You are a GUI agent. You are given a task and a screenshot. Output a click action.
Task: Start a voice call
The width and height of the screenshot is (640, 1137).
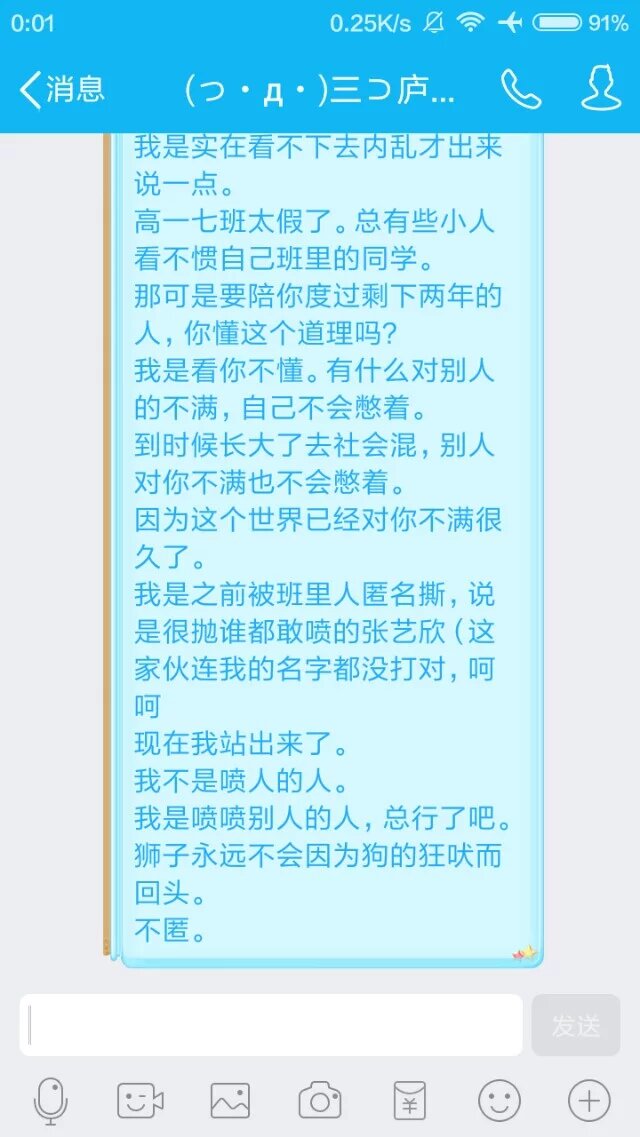[520, 90]
